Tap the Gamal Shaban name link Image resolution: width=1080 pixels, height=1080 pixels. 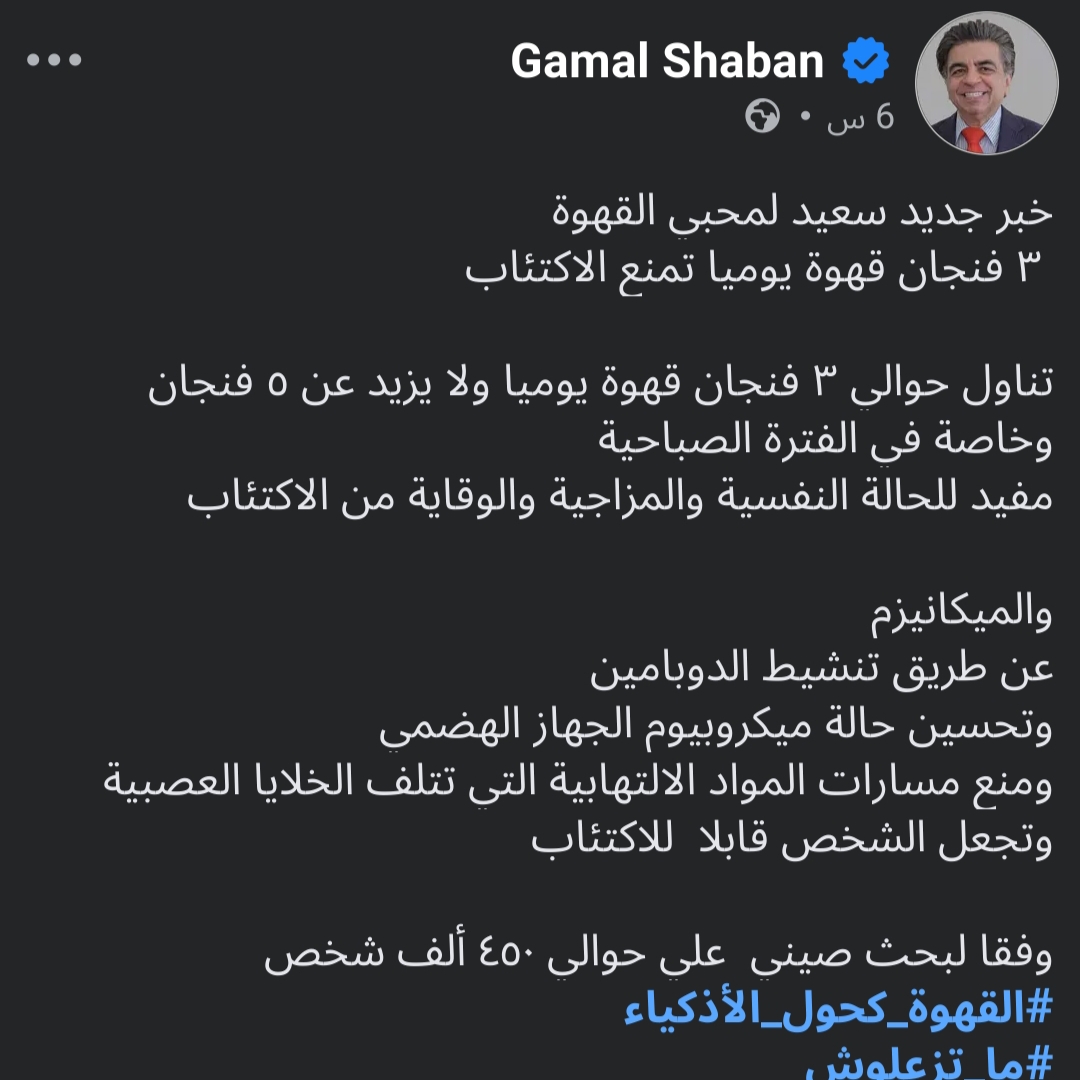click(x=666, y=62)
